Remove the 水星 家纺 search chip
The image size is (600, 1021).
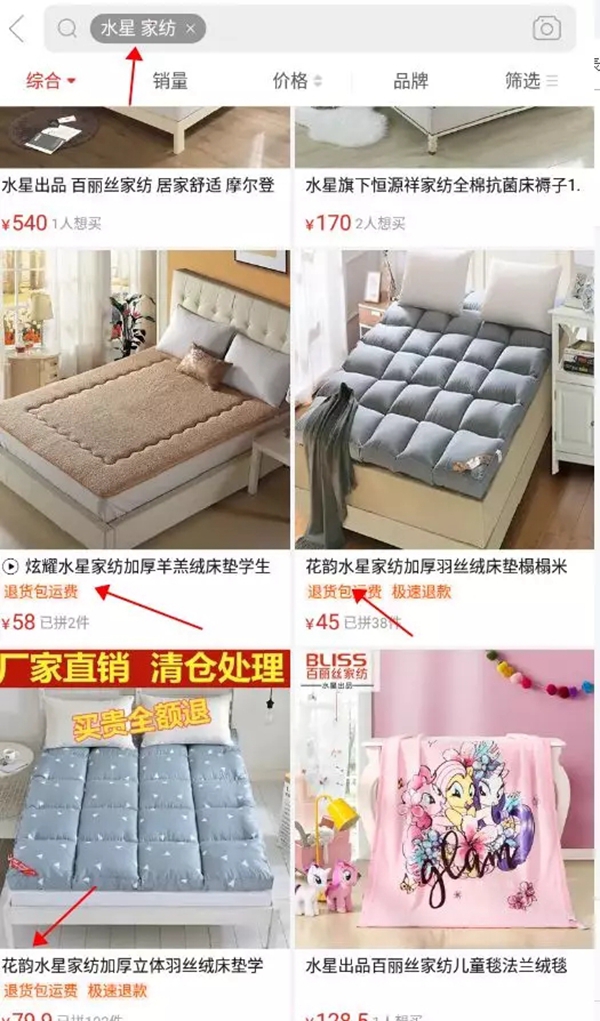click(191, 29)
